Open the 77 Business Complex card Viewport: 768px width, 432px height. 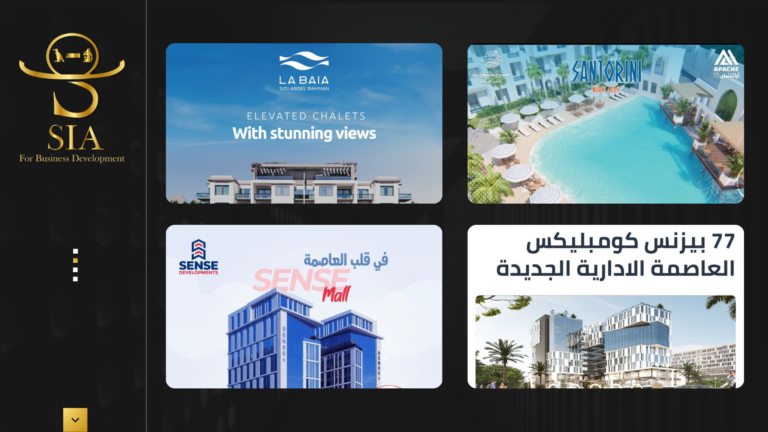click(x=605, y=306)
